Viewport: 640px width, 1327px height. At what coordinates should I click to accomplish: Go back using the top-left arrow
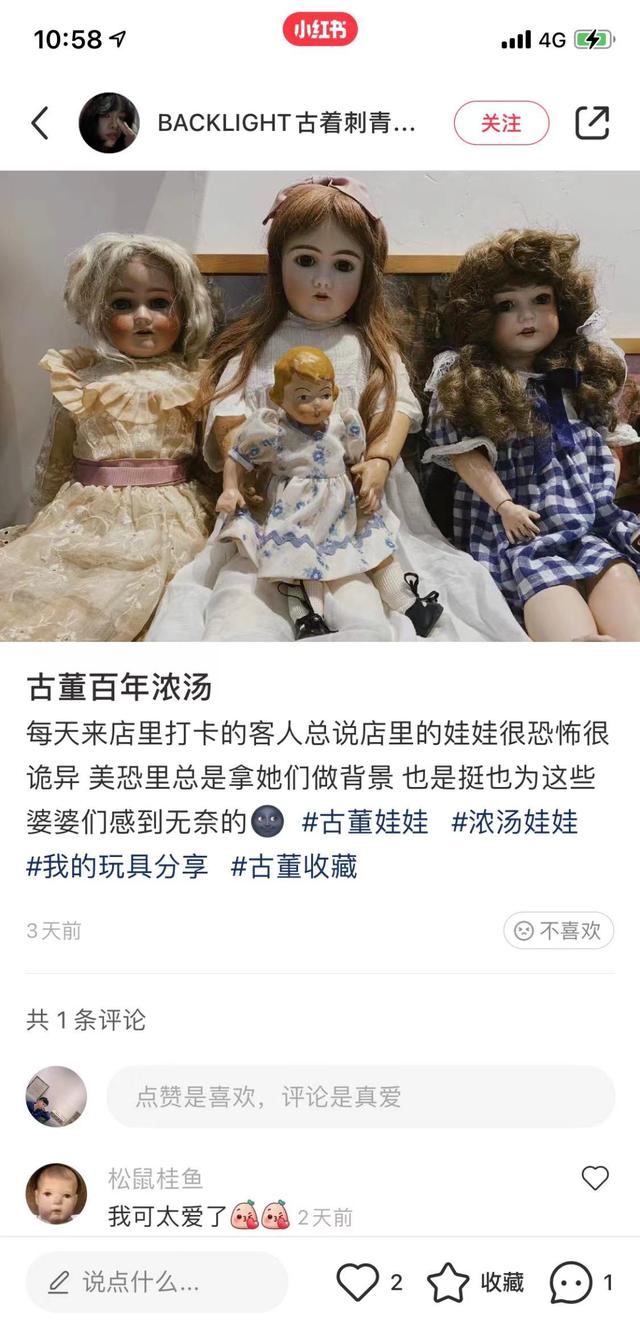(x=40, y=123)
